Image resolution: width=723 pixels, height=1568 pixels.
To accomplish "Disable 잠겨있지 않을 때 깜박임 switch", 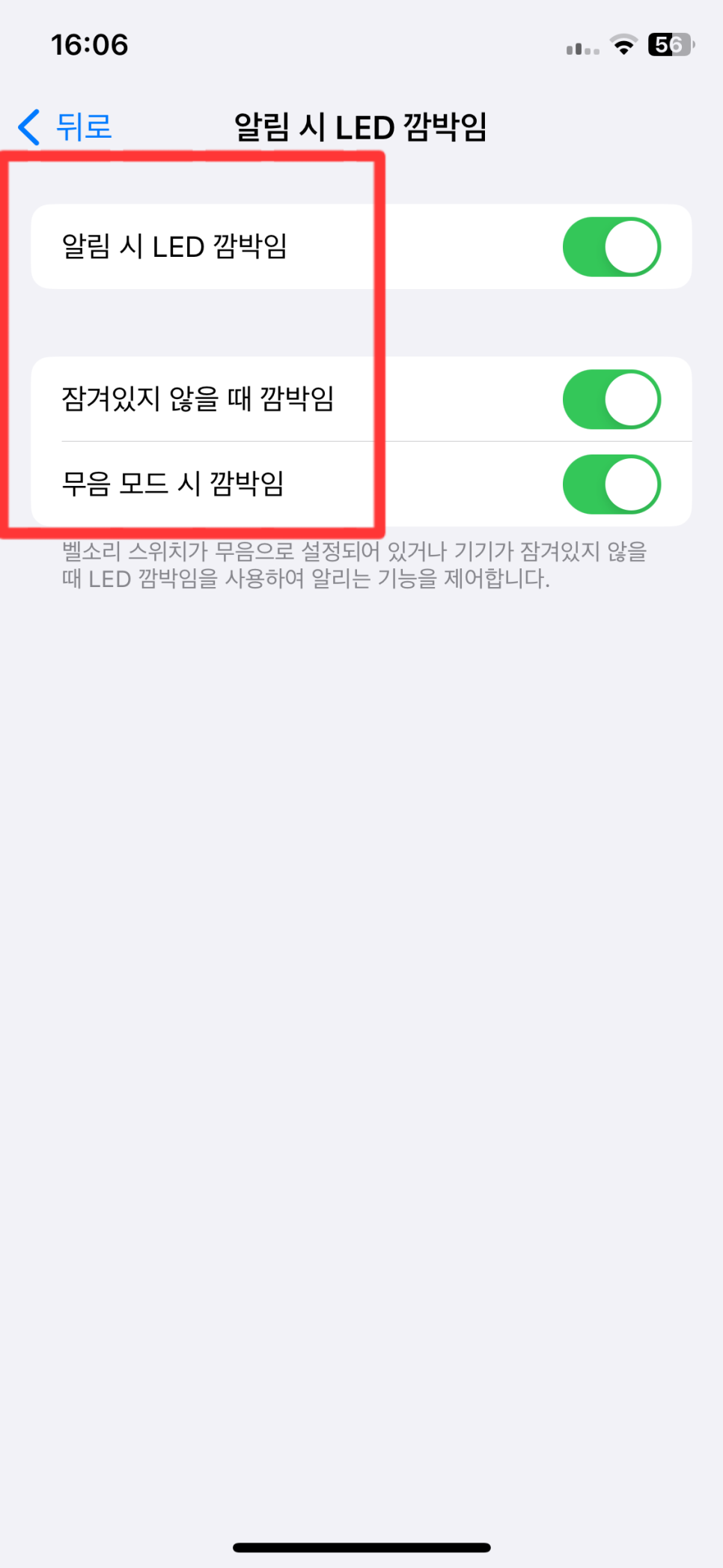I will click(611, 399).
